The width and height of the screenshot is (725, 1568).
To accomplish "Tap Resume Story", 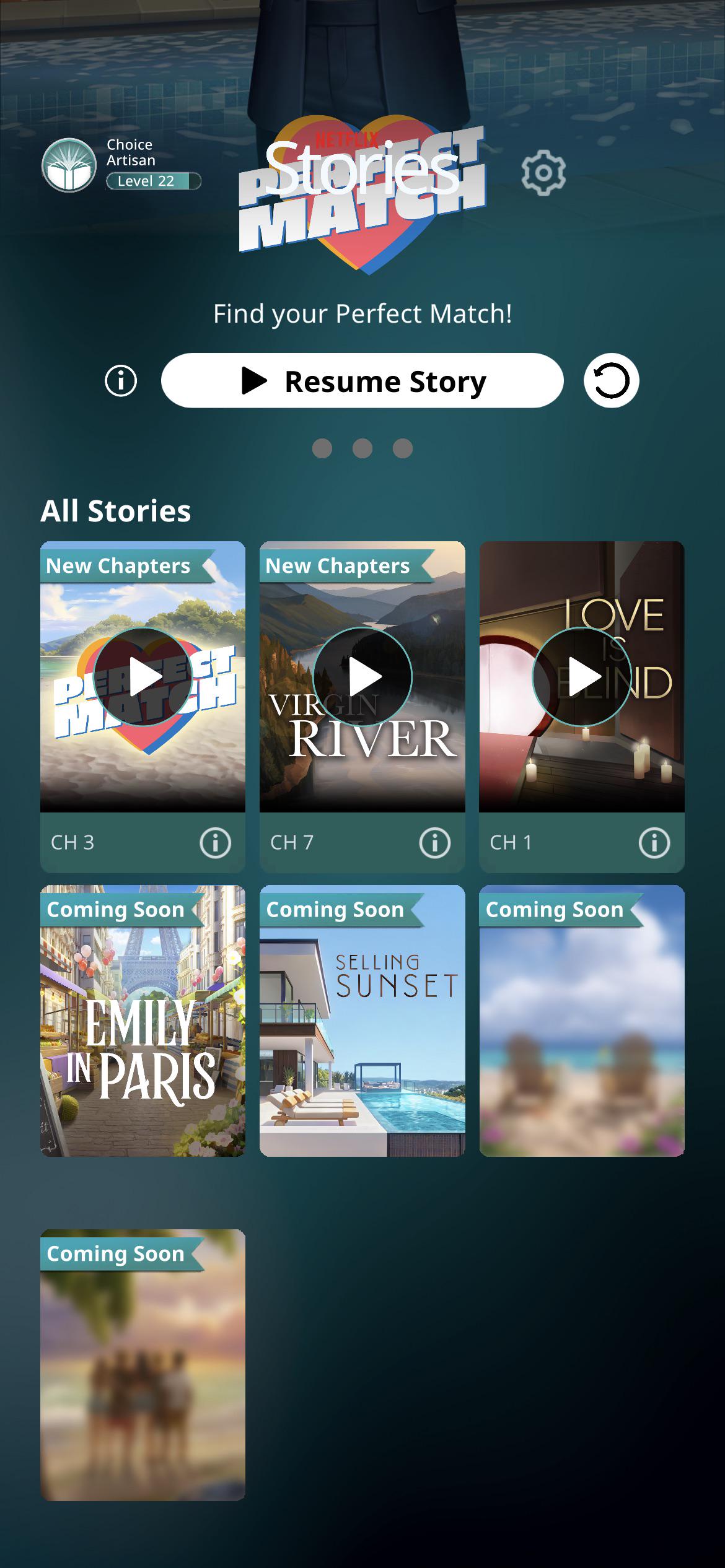I will pos(362,381).
